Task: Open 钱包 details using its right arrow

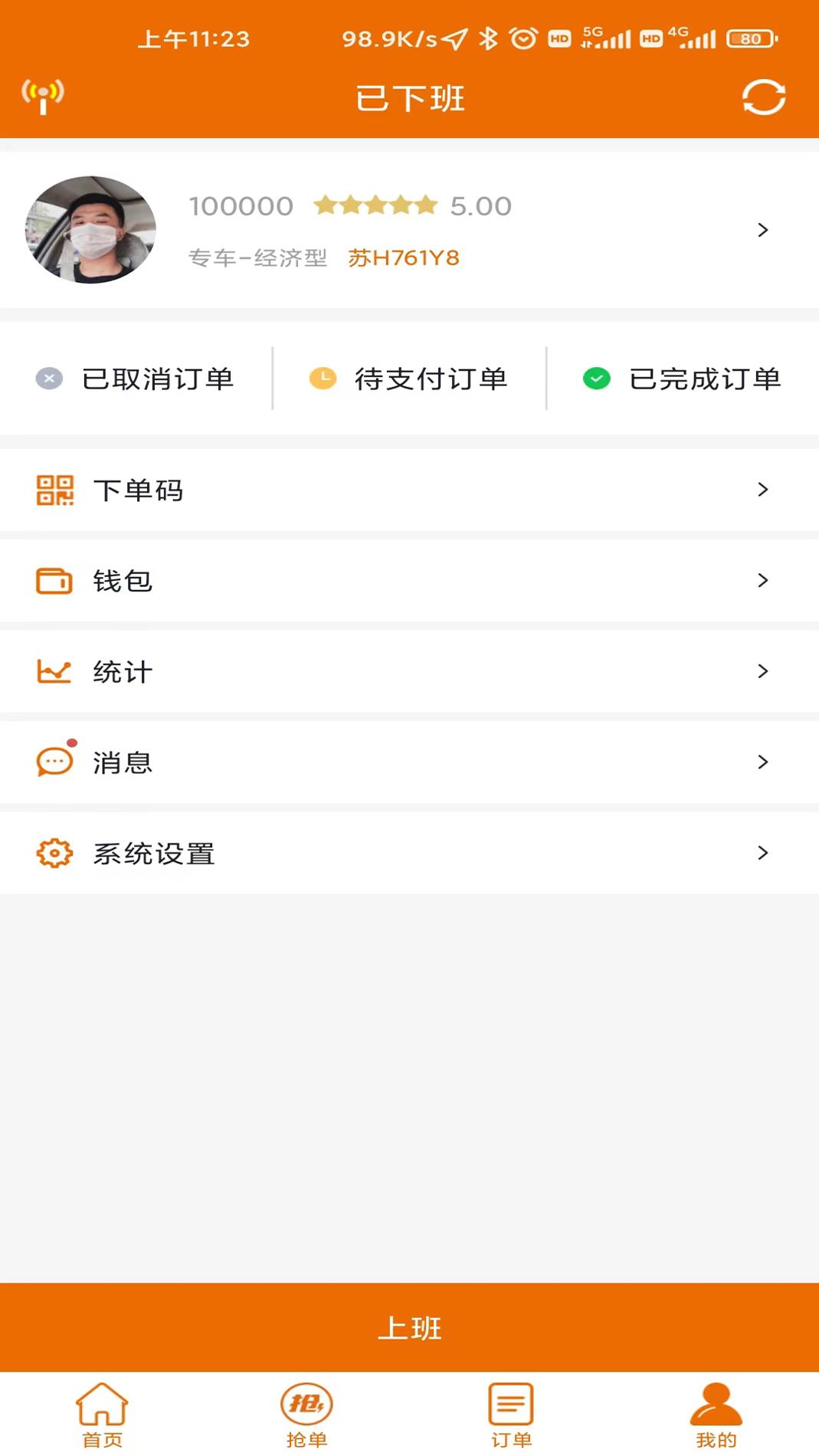Action: (762, 580)
